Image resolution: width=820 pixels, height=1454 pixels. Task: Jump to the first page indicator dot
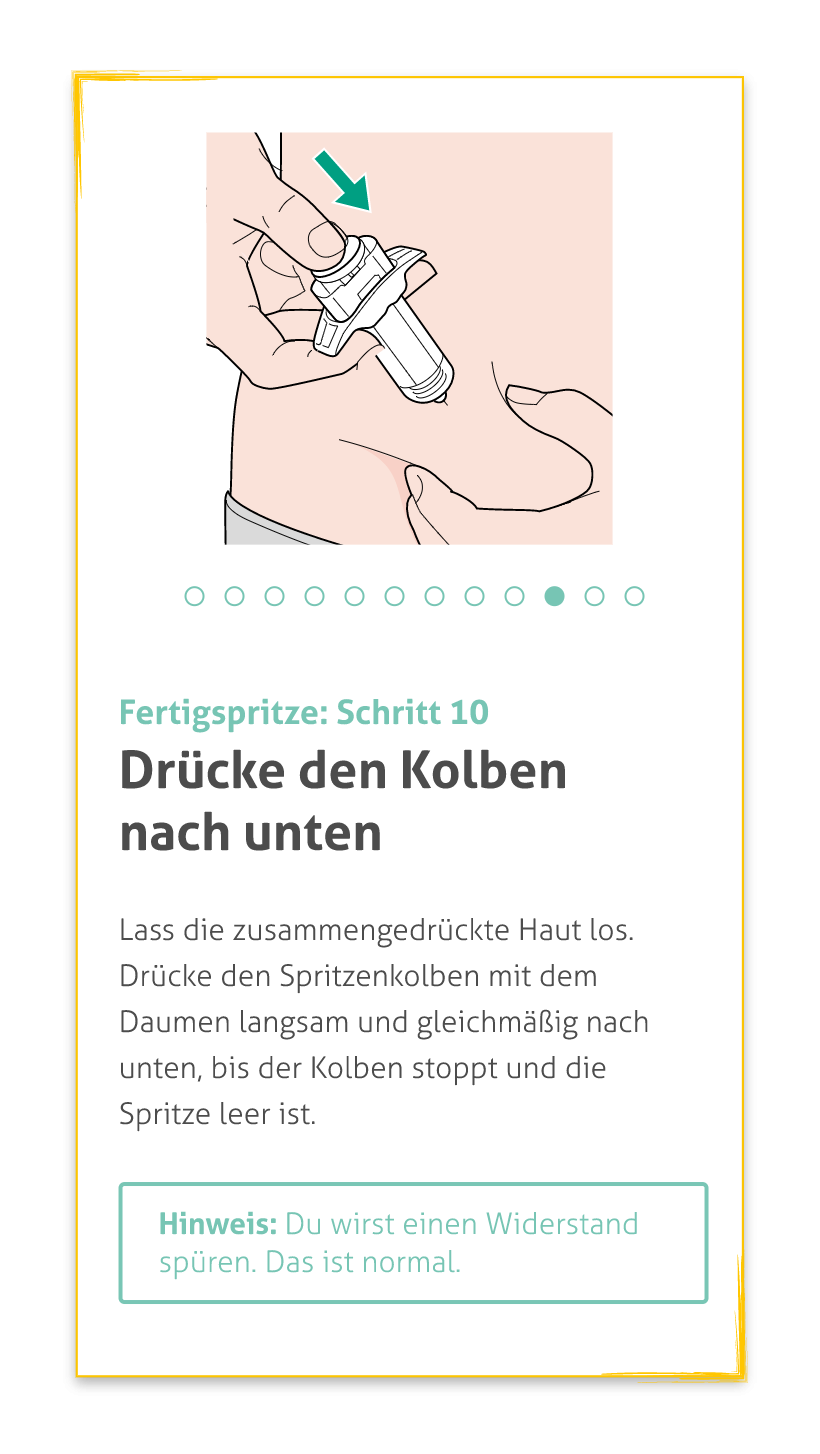click(195, 596)
